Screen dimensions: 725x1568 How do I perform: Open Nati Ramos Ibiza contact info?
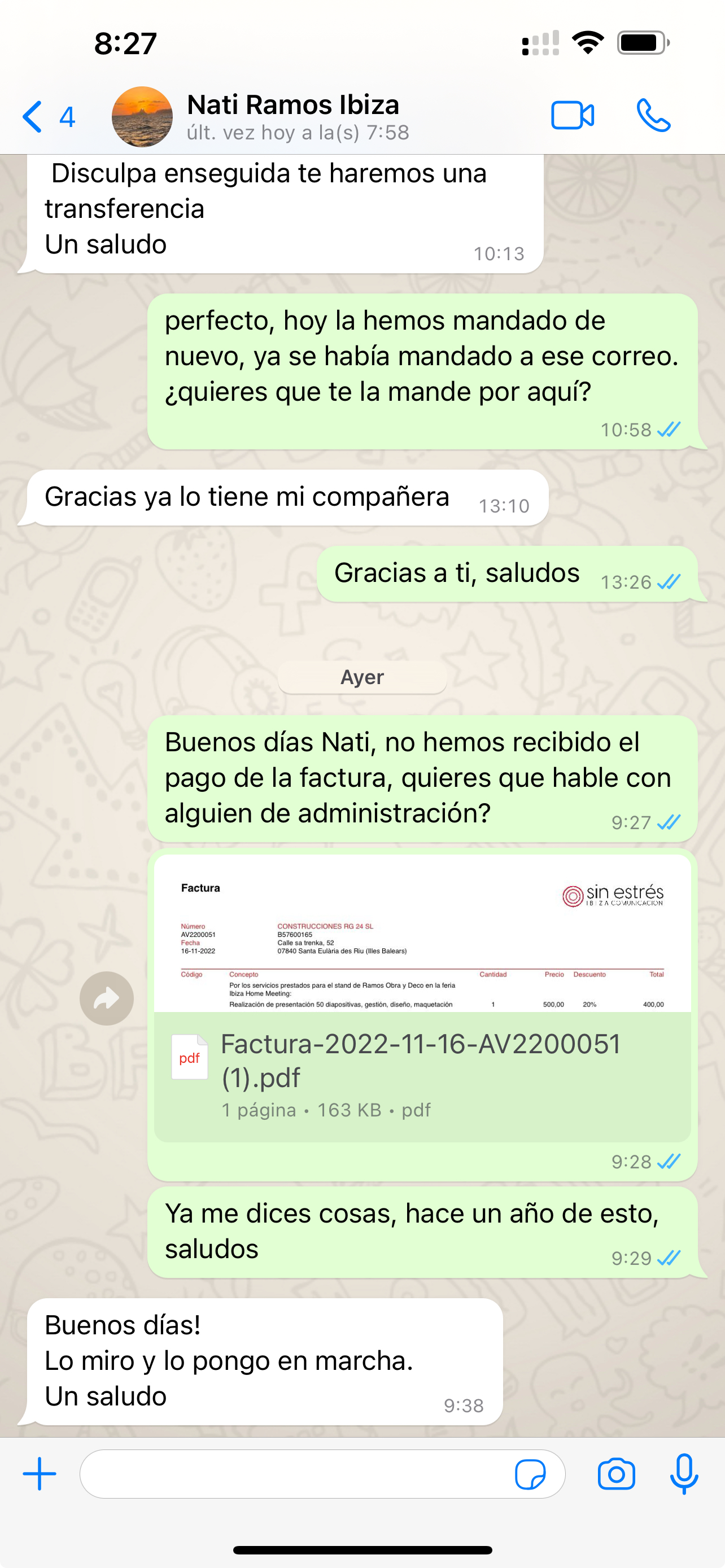click(292, 116)
